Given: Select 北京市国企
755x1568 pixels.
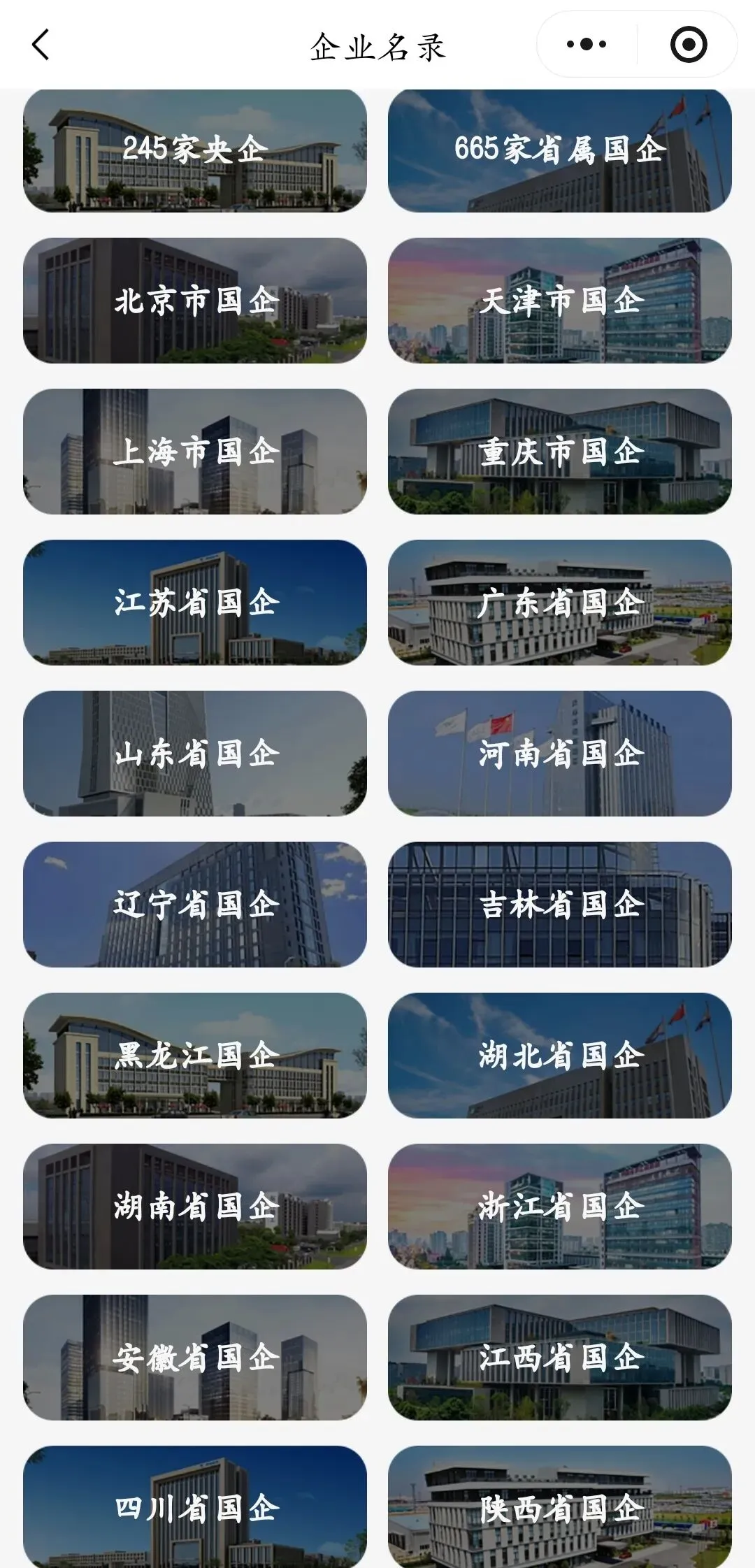Looking at the screenshot, I should click(x=195, y=301).
